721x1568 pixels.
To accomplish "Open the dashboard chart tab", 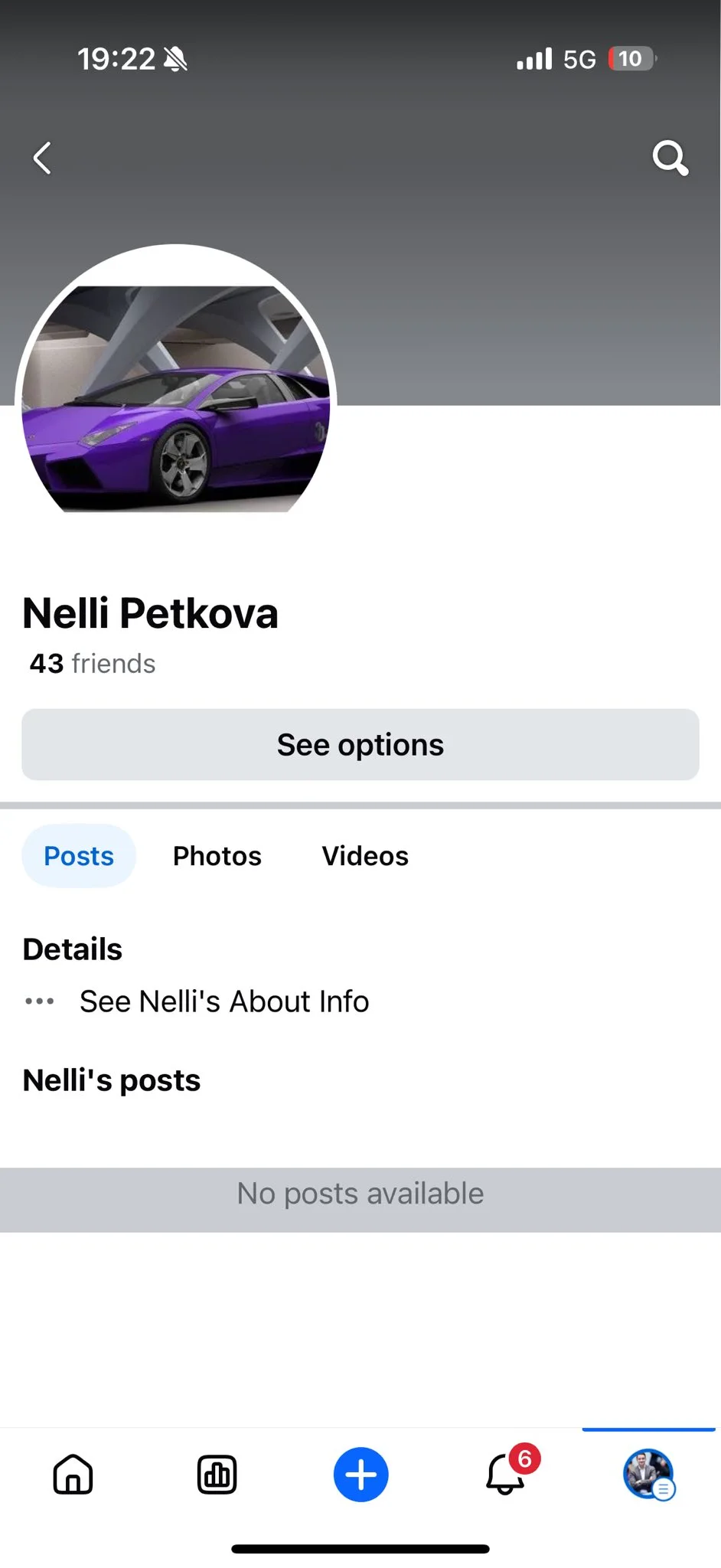I will [x=217, y=1475].
